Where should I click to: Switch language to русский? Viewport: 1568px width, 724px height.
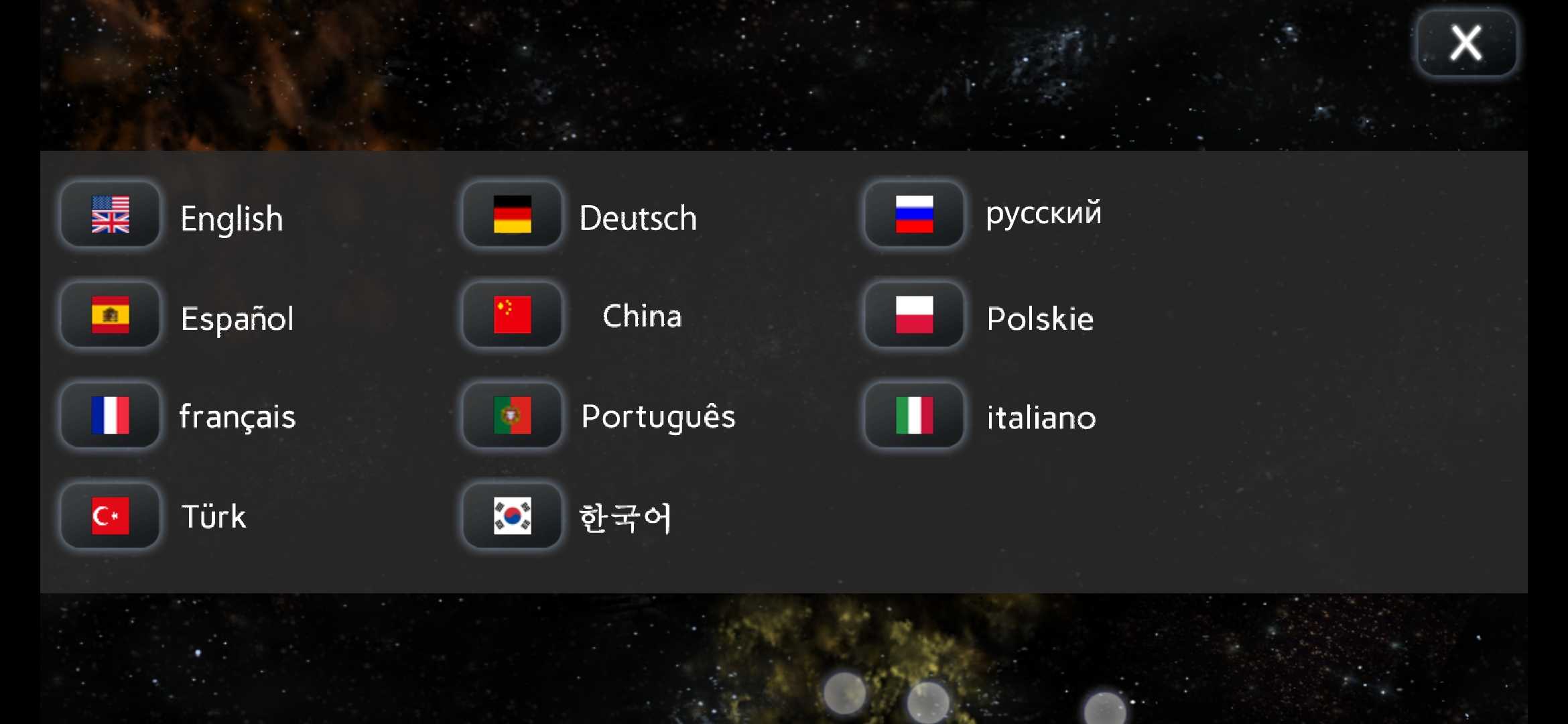[914, 215]
